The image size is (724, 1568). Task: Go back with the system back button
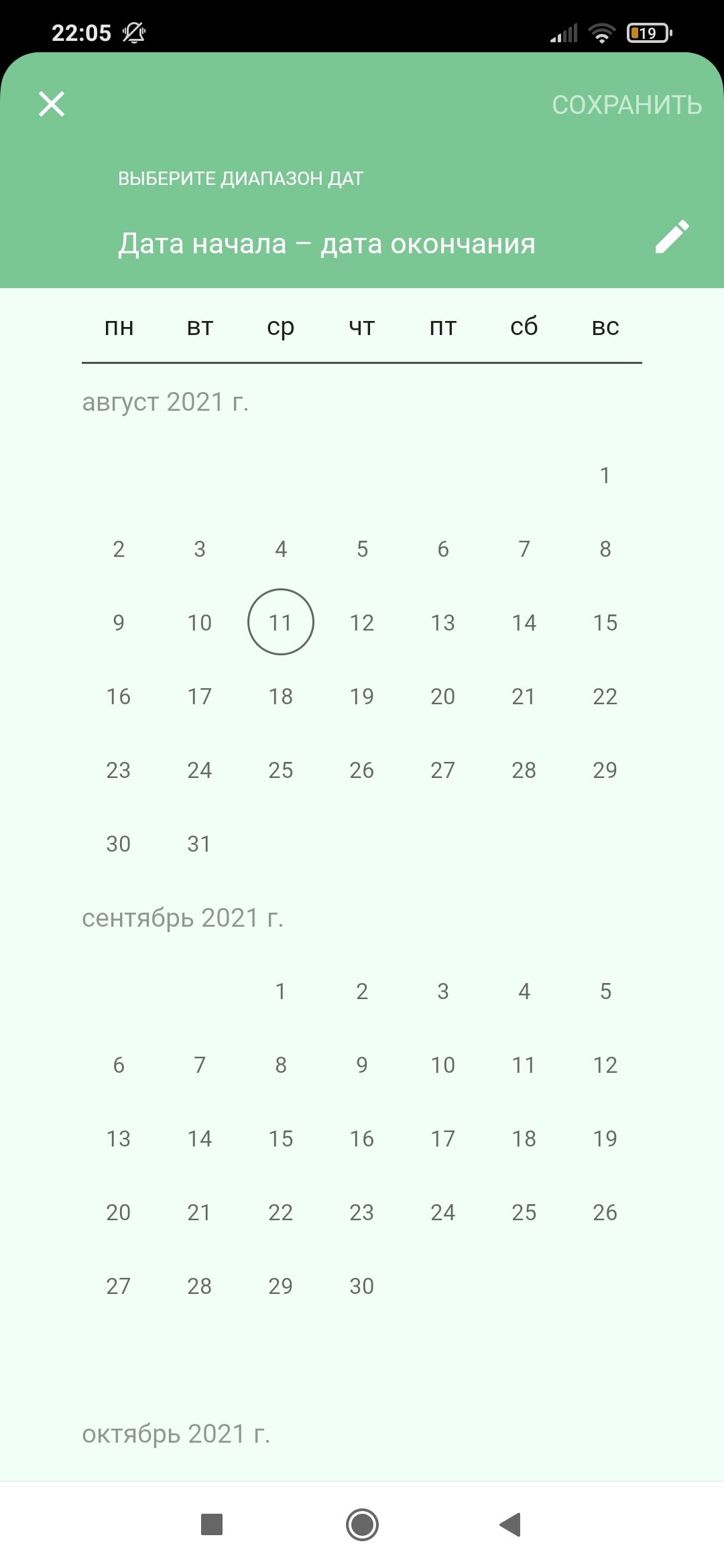[x=511, y=1524]
